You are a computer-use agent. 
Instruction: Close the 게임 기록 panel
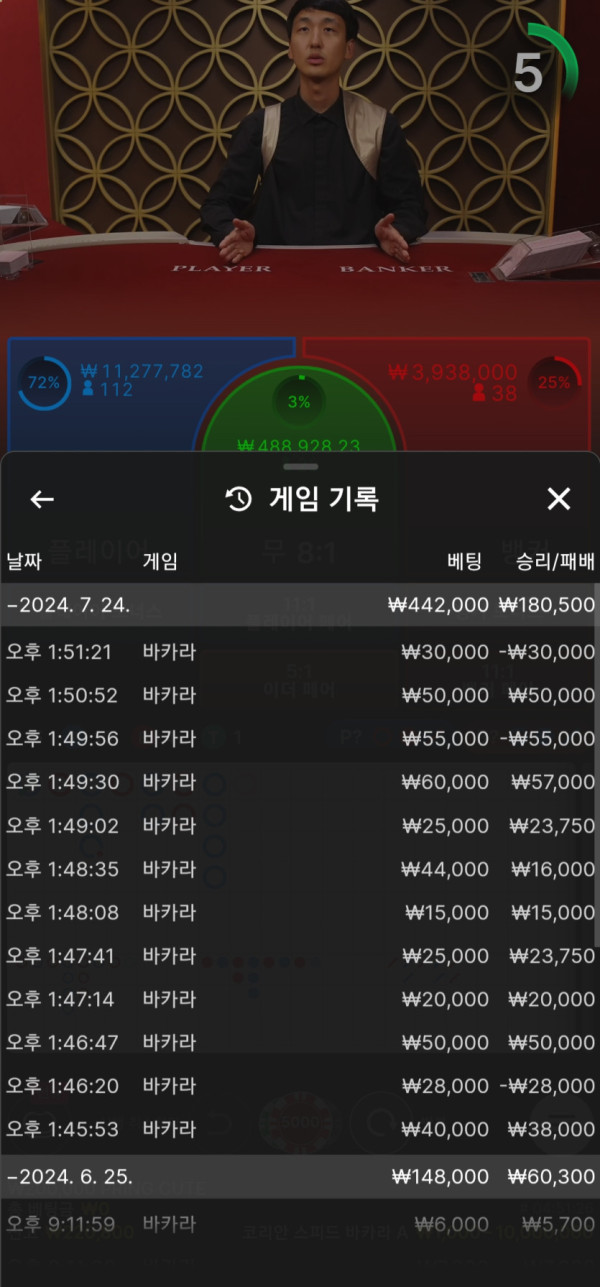pos(558,499)
